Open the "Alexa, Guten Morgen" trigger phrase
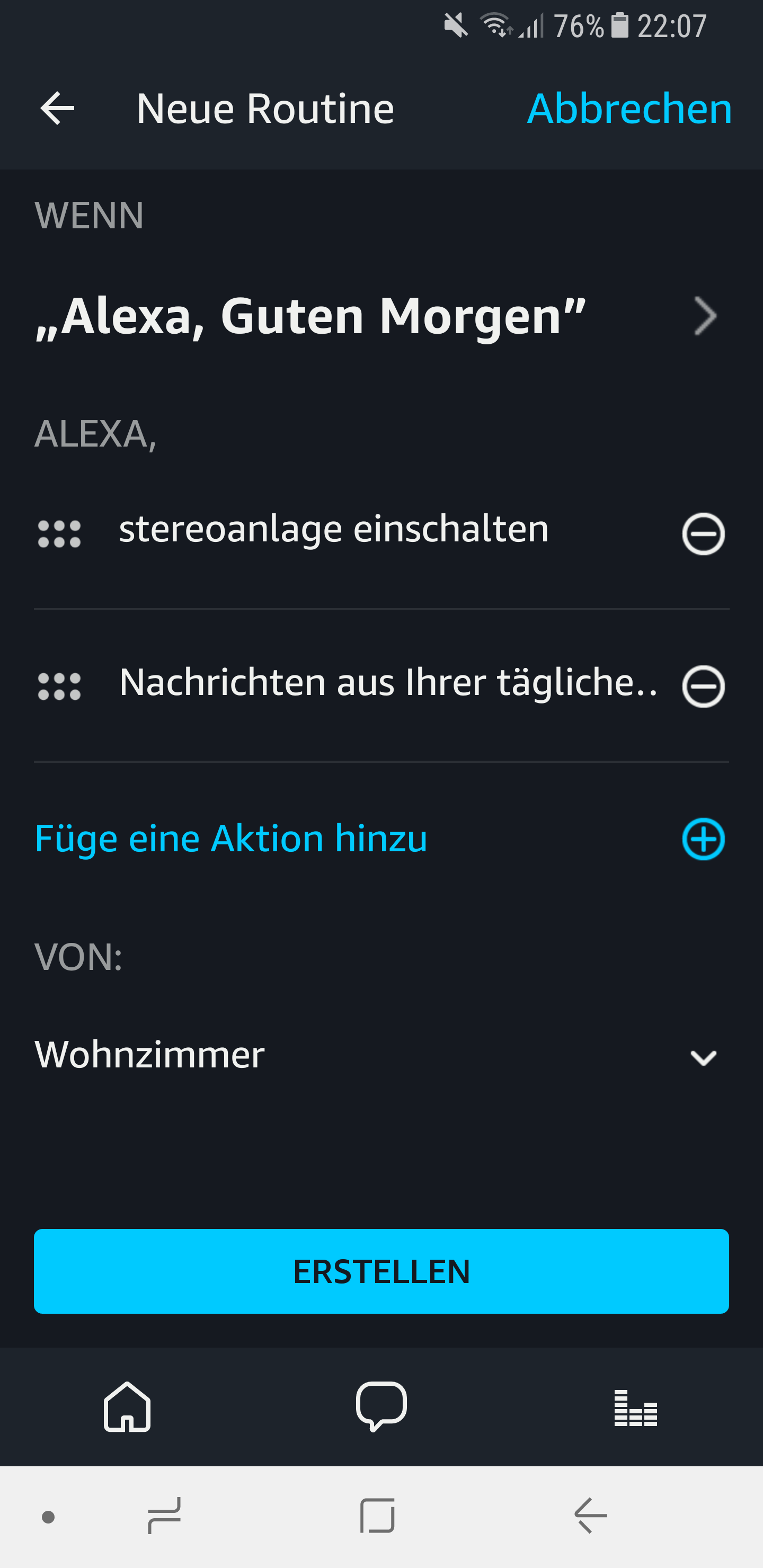The height and width of the screenshot is (1568, 763). click(x=378, y=316)
